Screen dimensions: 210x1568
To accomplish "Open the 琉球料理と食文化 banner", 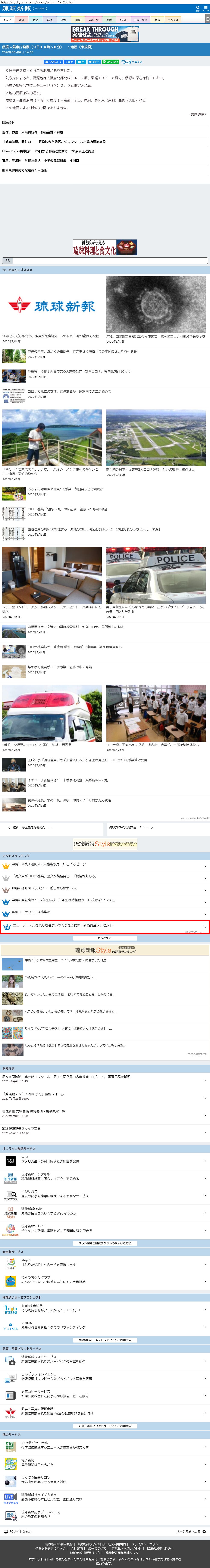I will pyautogui.click(x=105, y=247).
